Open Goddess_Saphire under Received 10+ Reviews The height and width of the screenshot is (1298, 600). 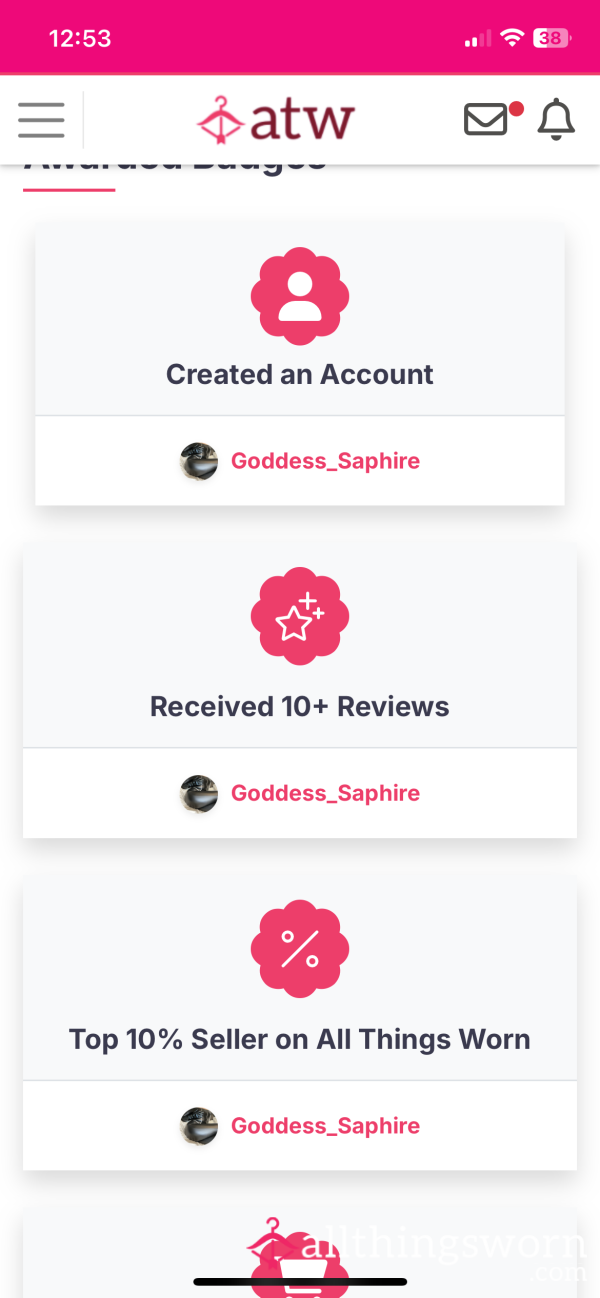click(x=325, y=793)
